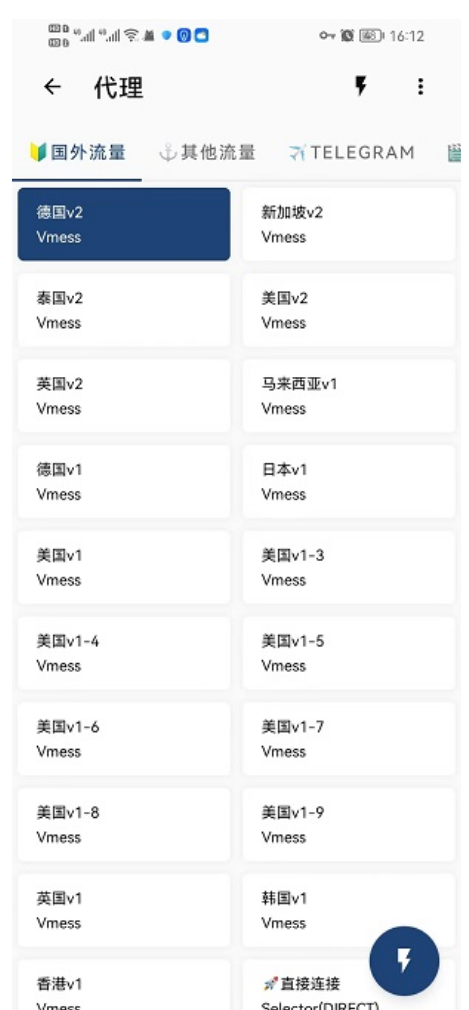The width and height of the screenshot is (469, 1010).
Task: Open the three-dot overflow menu
Action: coord(421,87)
